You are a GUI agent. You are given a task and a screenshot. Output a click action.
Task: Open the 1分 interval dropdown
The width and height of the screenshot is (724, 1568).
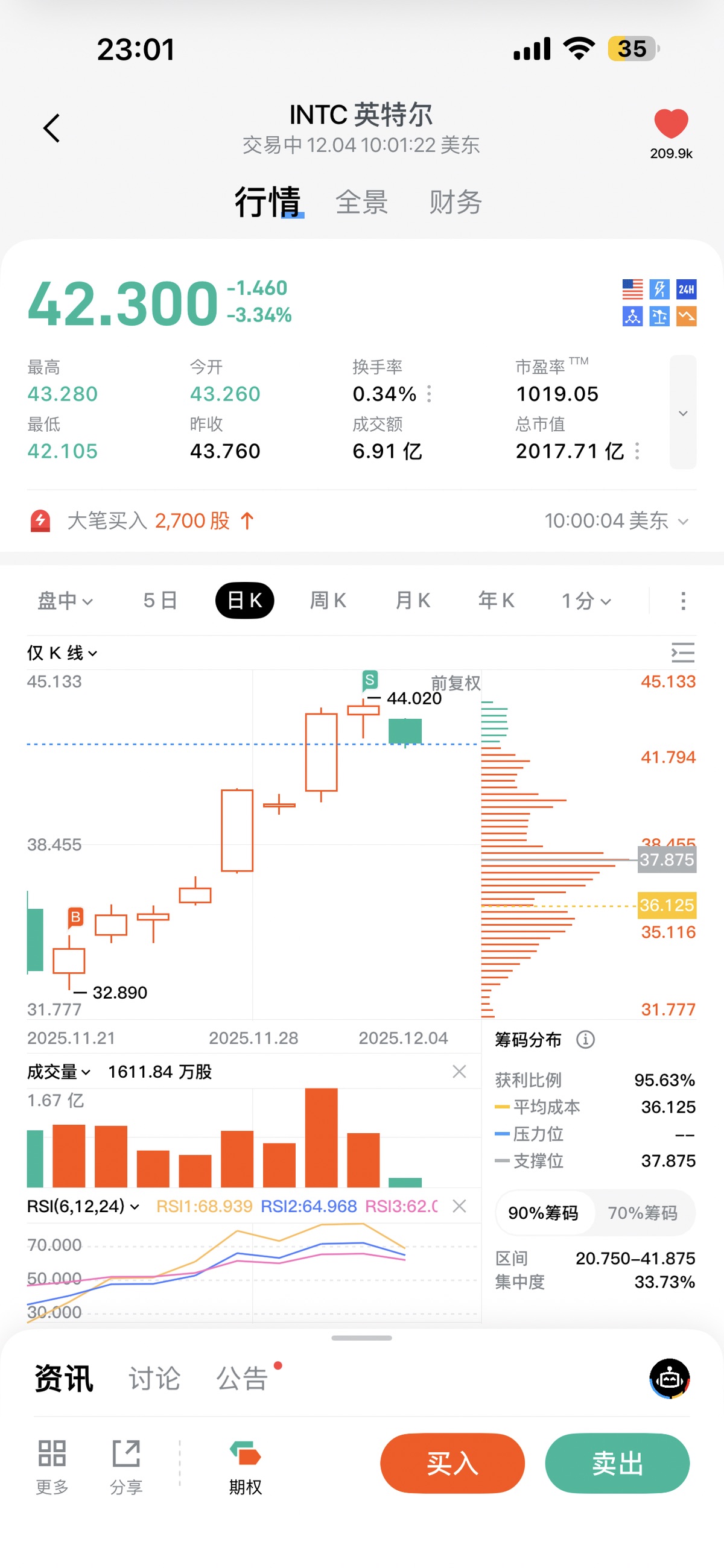pyautogui.click(x=586, y=601)
